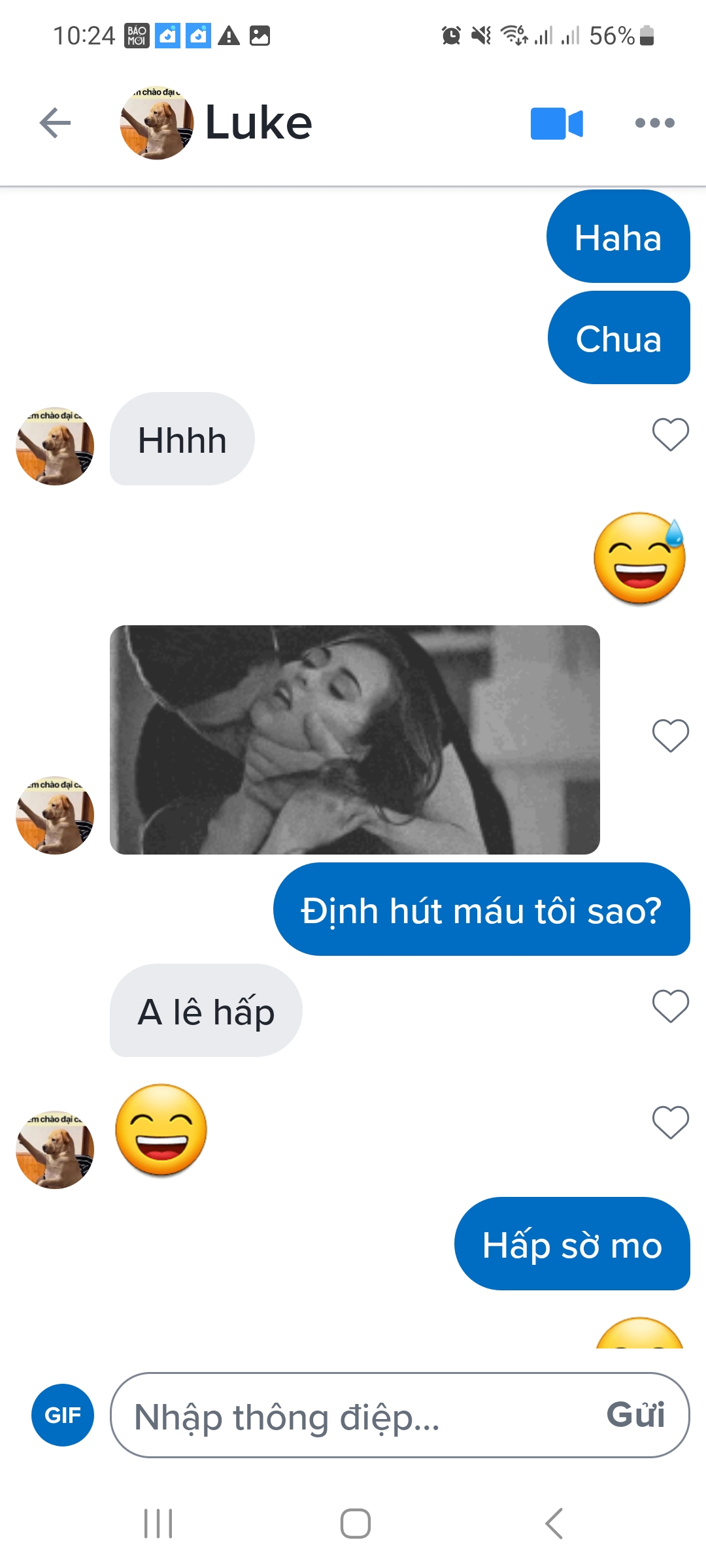Open recent apps from navigation bar
Image resolution: width=706 pixels, height=1568 pixels.
click(x=158, y=1524)
